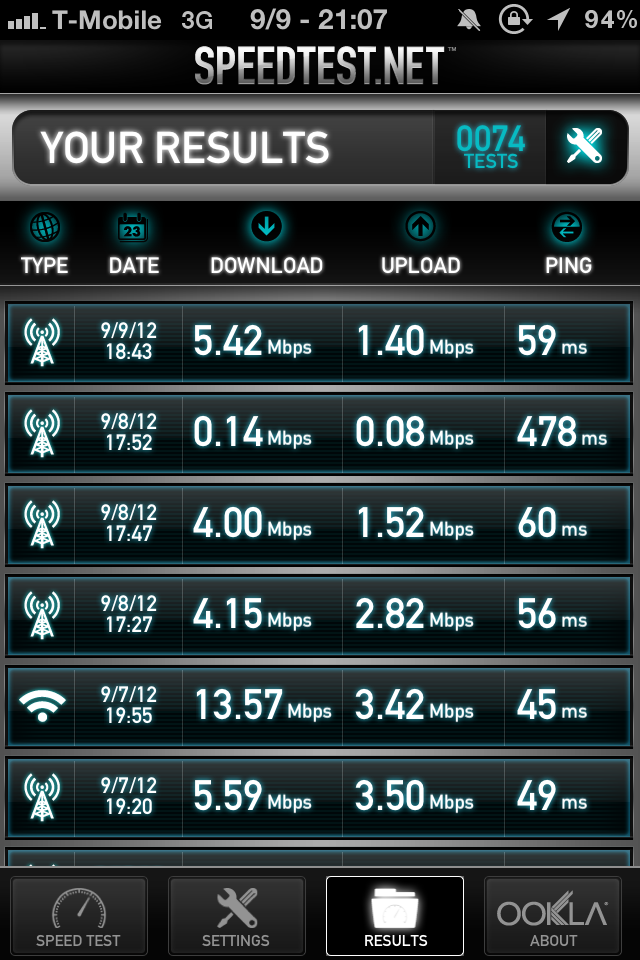Open the 9/7/12 19:20 test result
This screenshot has height=960, width=640.
(319, 797)
